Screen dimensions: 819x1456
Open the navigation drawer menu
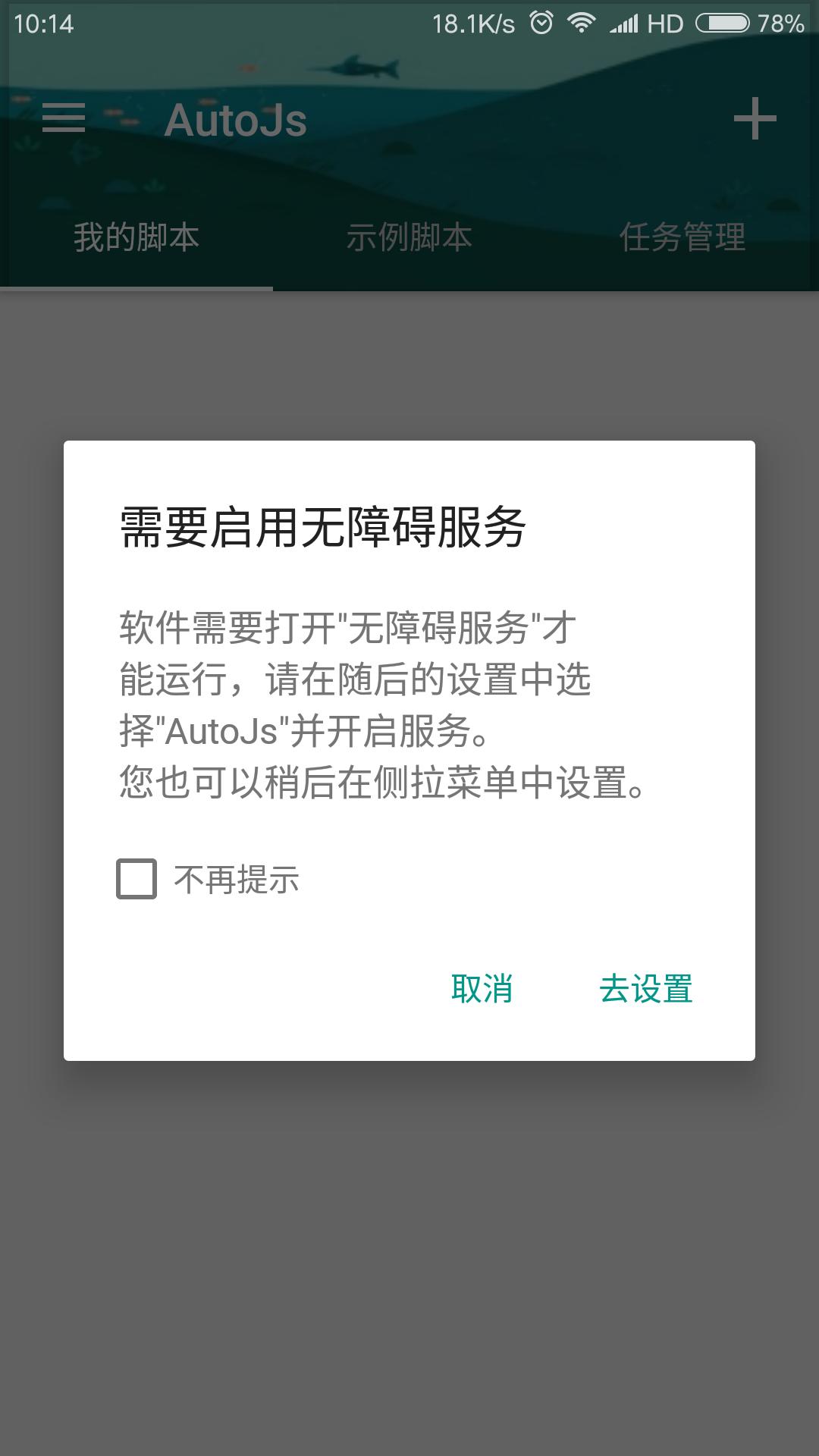62,119
